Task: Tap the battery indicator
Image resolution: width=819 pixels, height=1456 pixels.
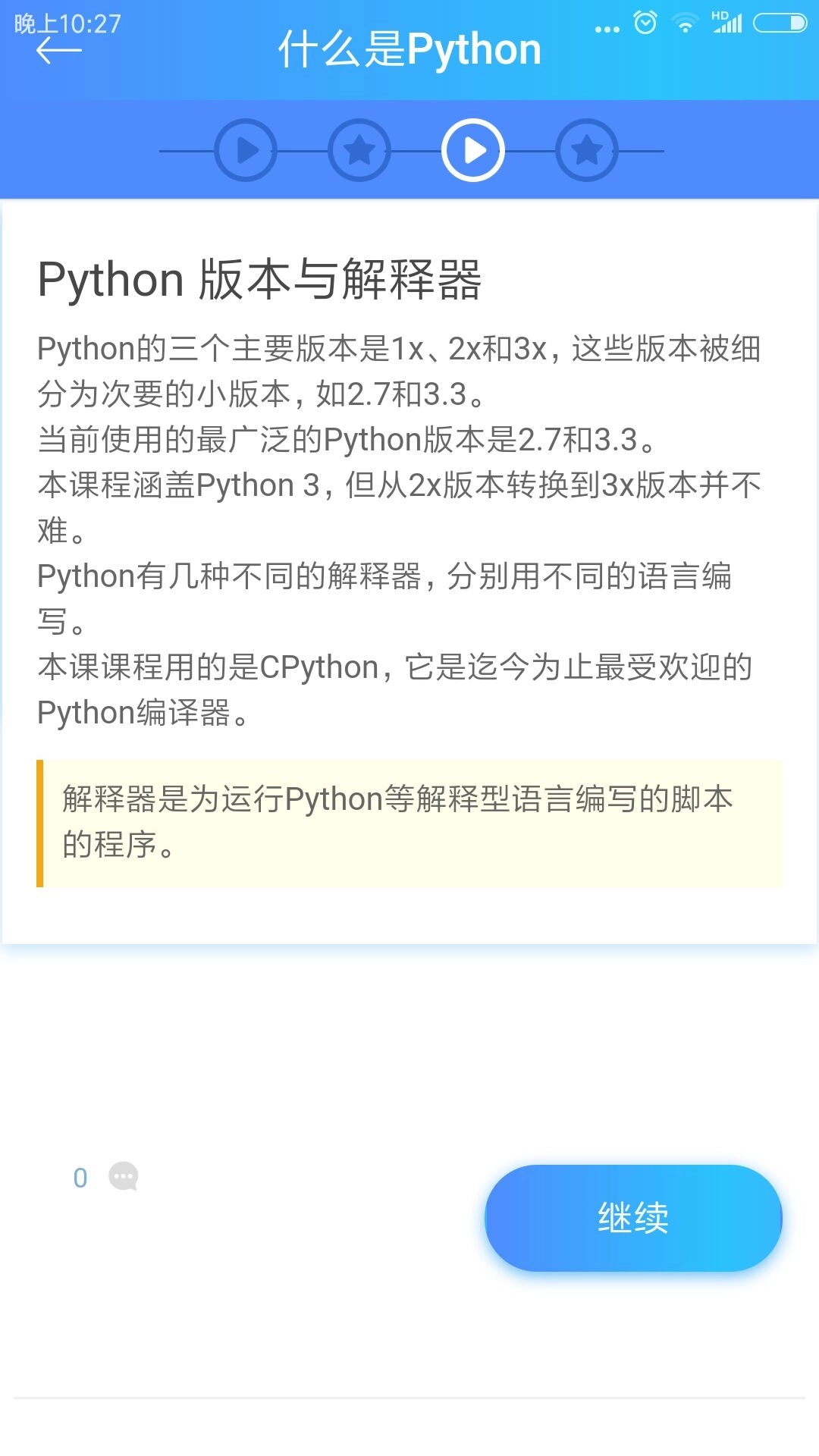Action: tap(781, 23)
